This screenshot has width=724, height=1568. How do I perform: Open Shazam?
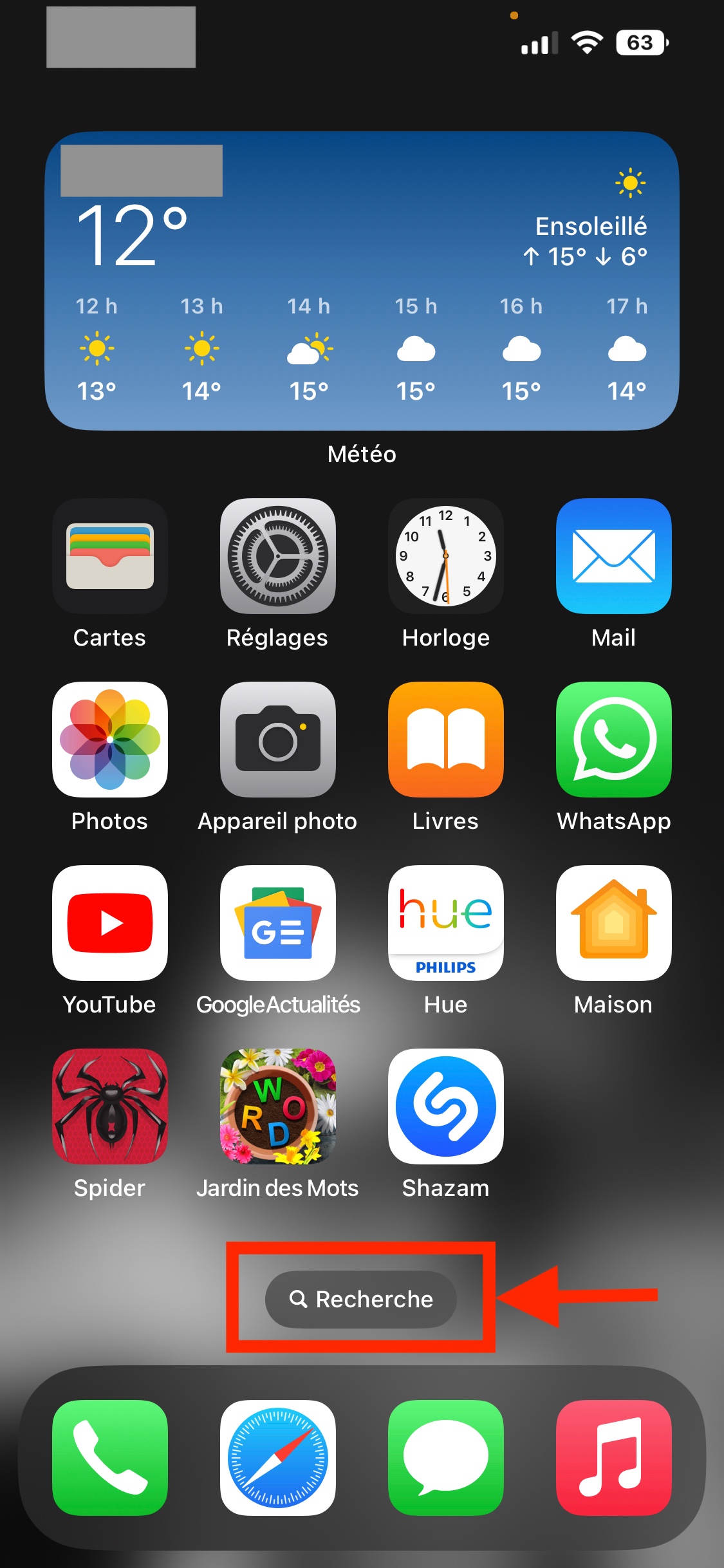[445, 1106]
